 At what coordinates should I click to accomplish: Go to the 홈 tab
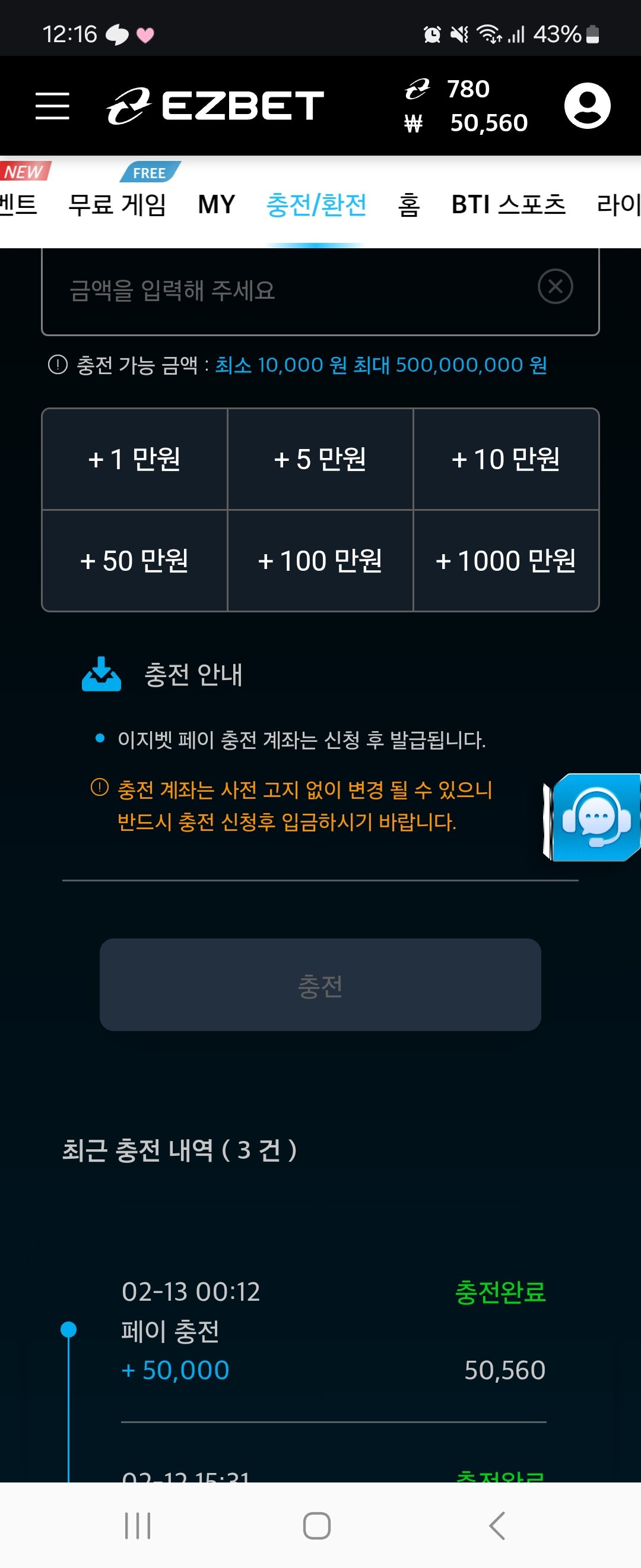click(409, 204)
